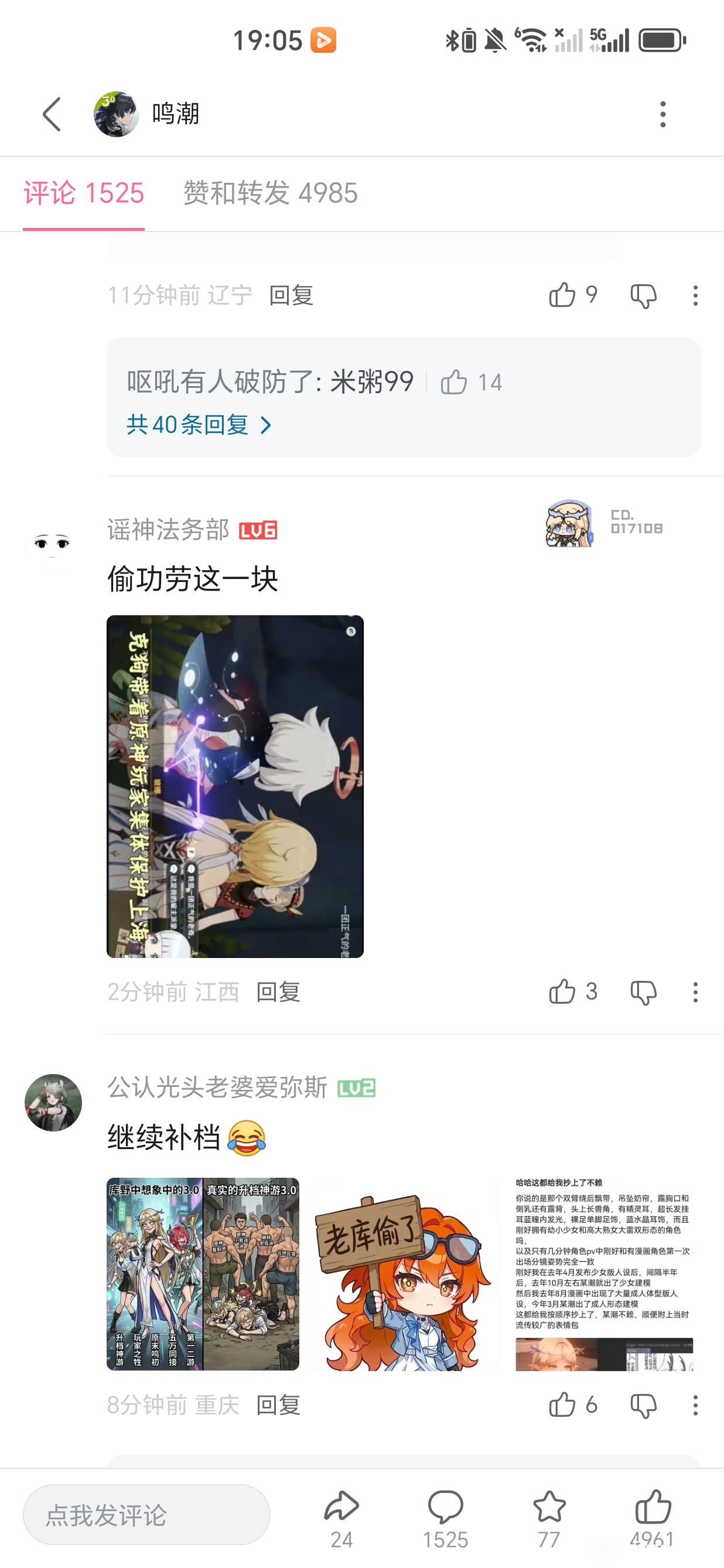Screen dimensions: 724x1568
Task: Open the image in 偷功劳这一块 comment
Action: [x=235, y=786]
